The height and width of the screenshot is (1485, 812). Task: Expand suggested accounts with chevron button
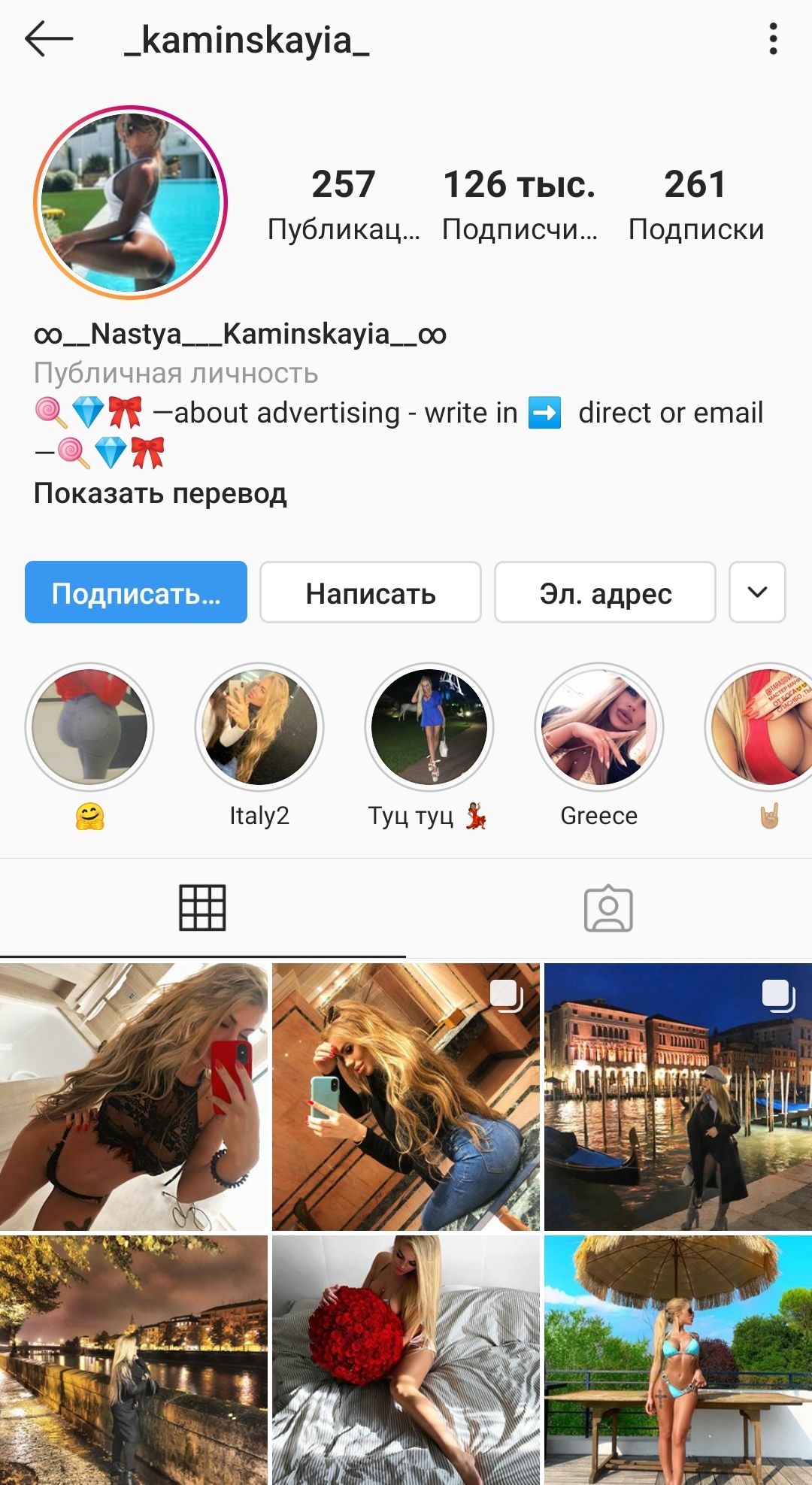(x=757, y=592)
